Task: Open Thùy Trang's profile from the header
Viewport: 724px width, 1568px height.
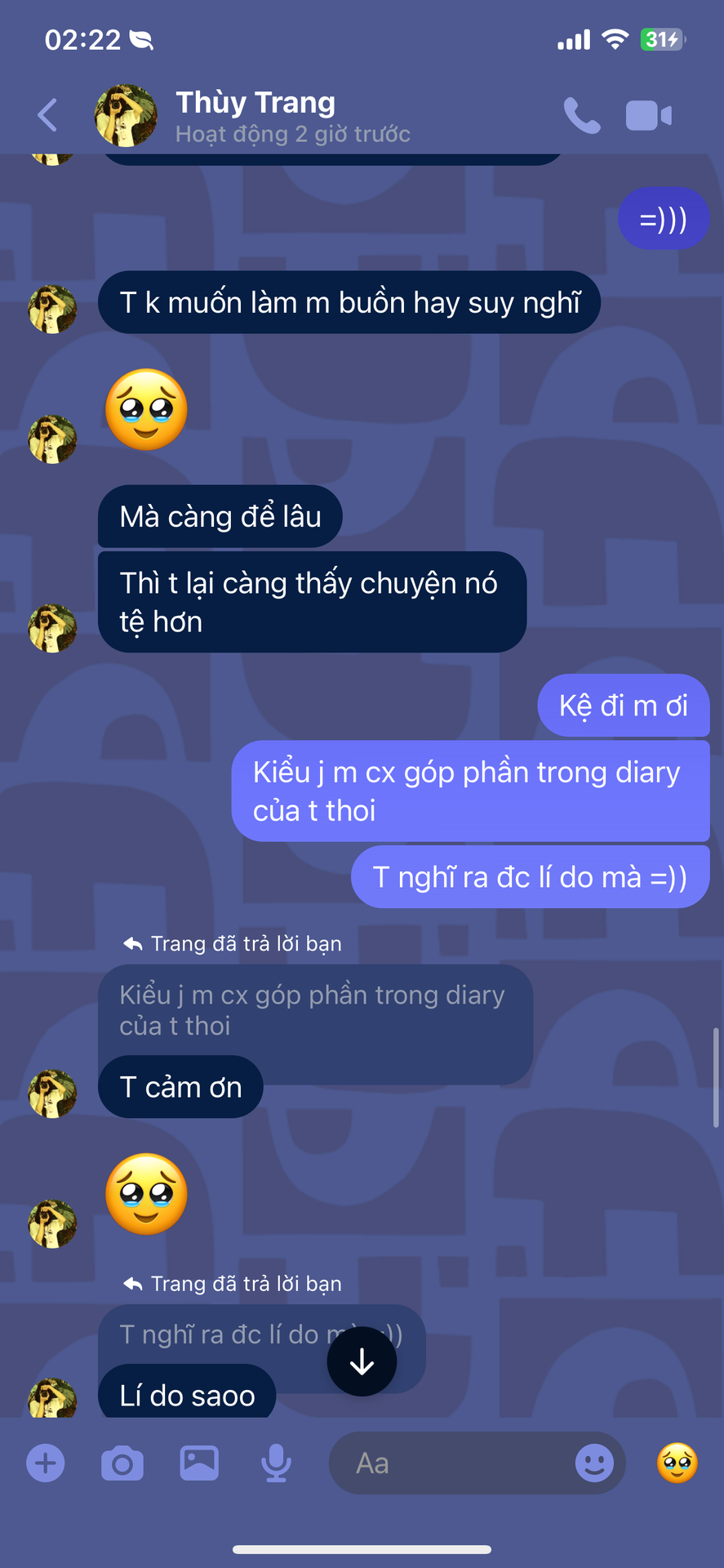Action: point(253,116)
